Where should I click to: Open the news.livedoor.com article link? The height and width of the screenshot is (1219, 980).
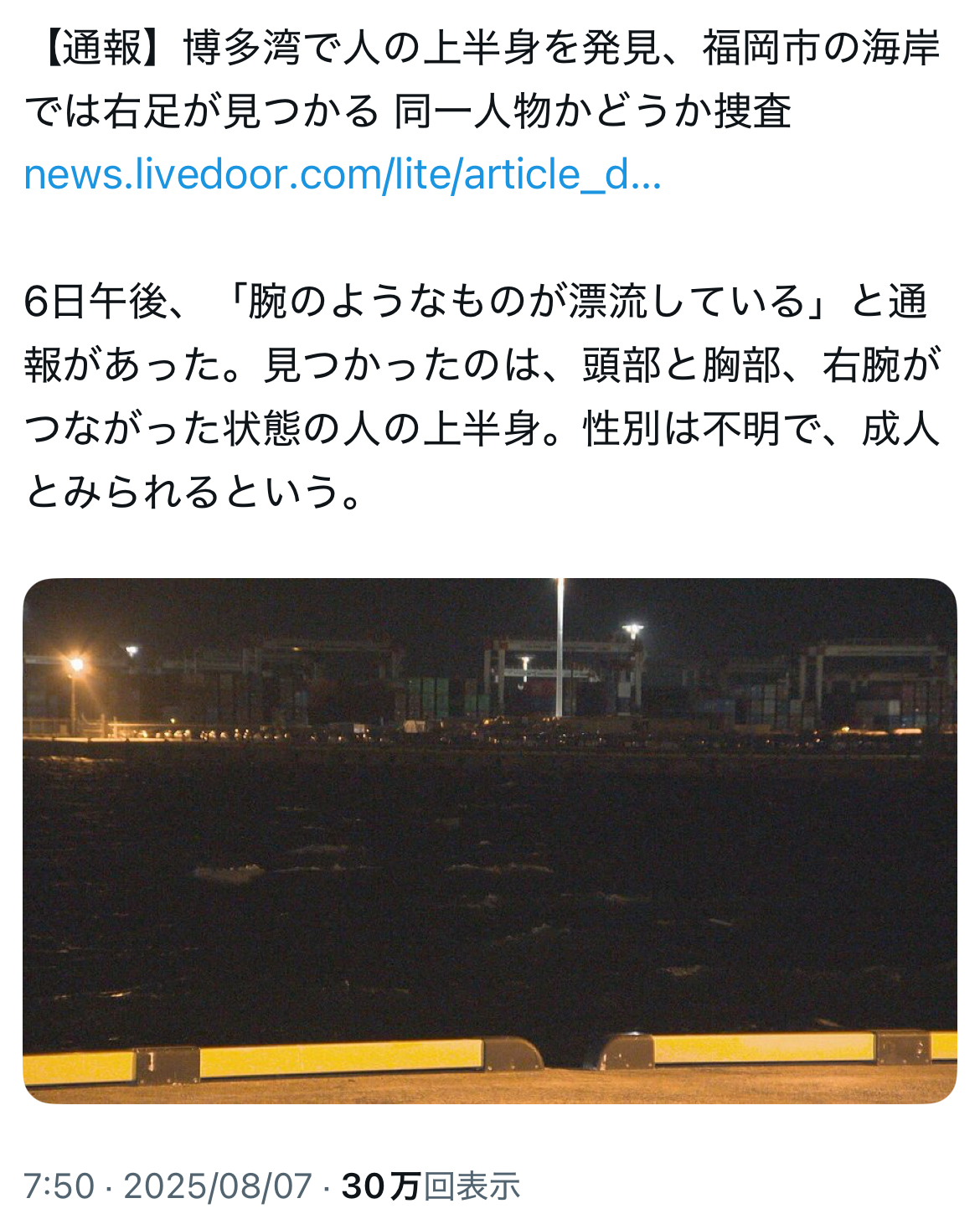pos(343,175)
